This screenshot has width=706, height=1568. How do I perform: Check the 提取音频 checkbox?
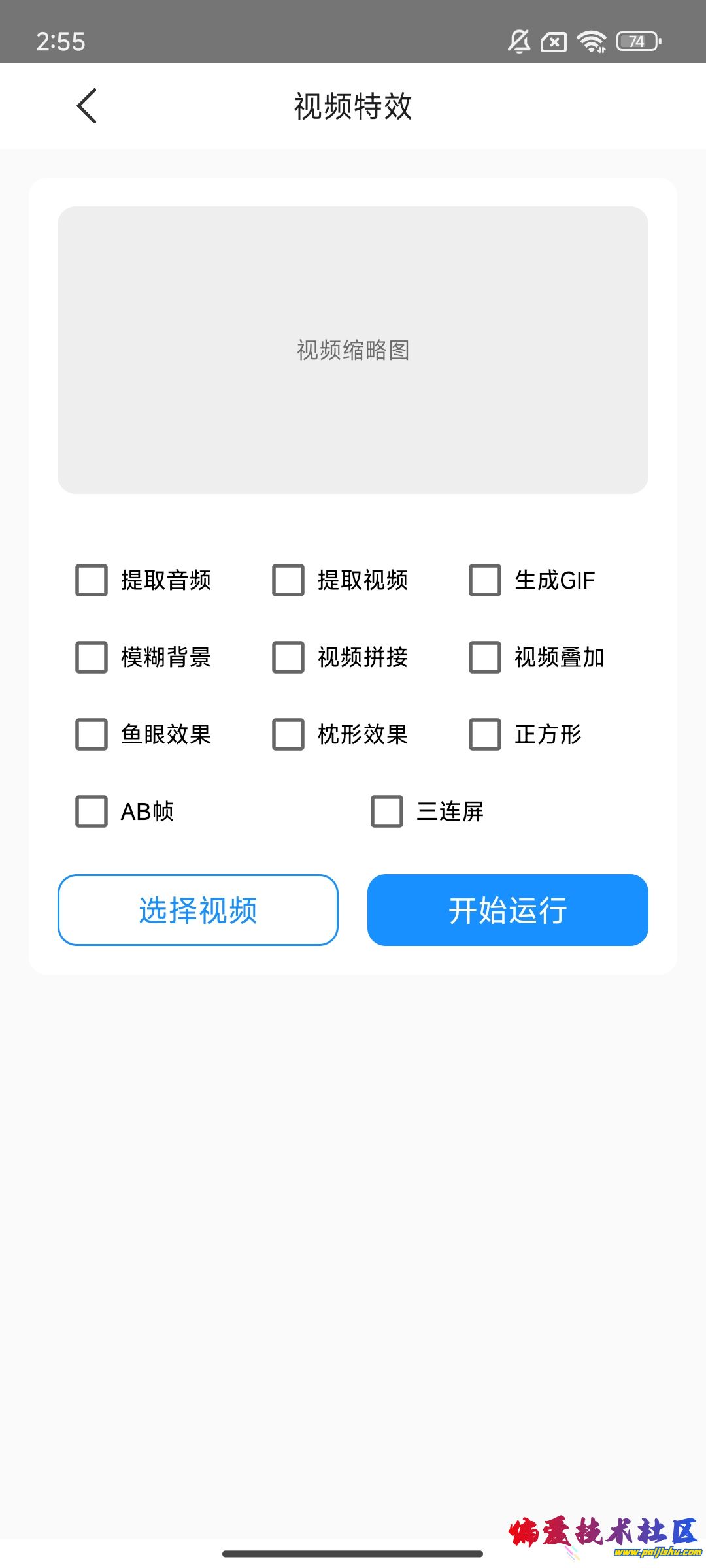(x=92, y=580)
